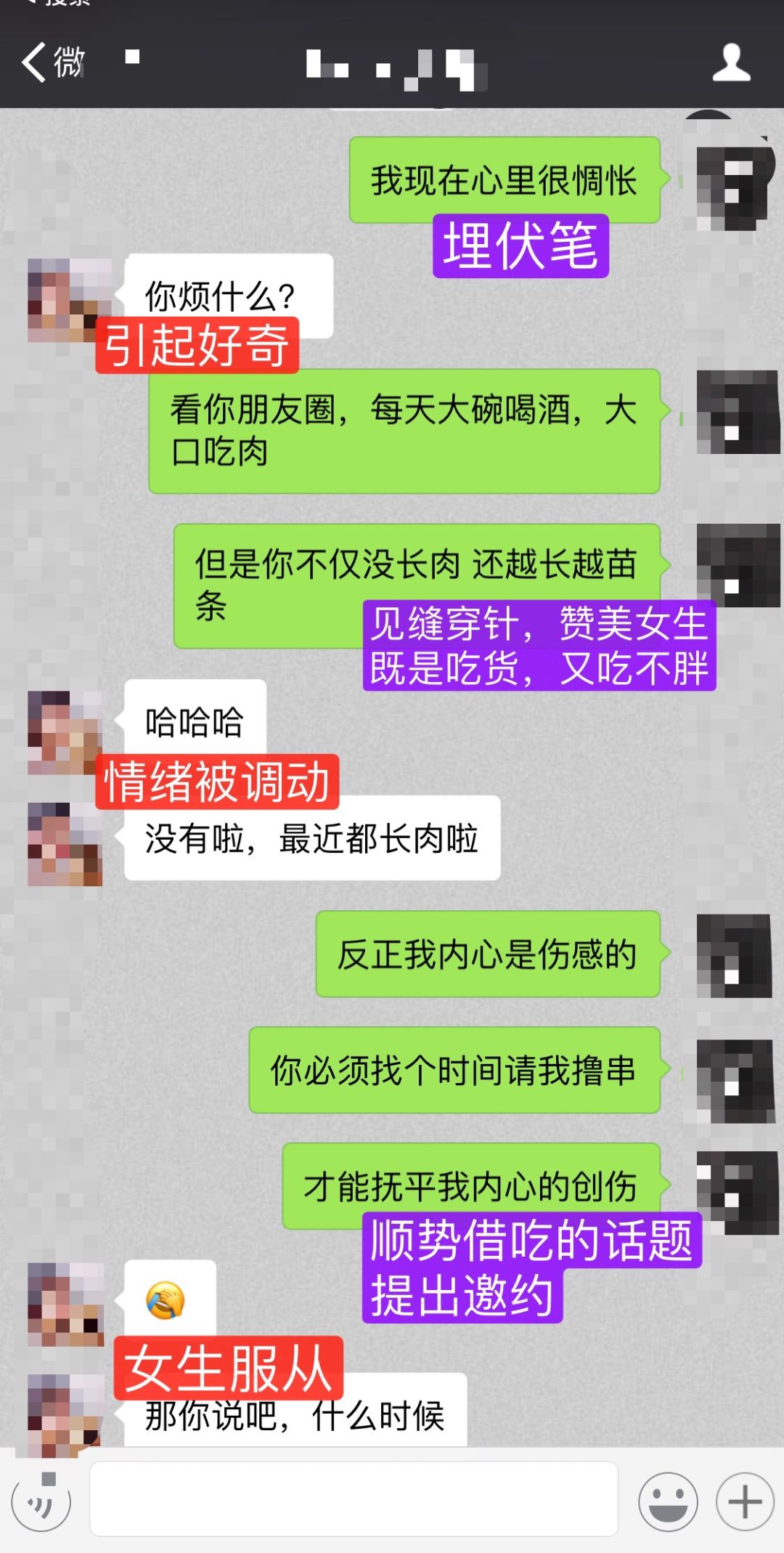The height and width of the screenshot is (1553, 784).
Task: Open the plus attachments menu
Action: (745, 1501)
